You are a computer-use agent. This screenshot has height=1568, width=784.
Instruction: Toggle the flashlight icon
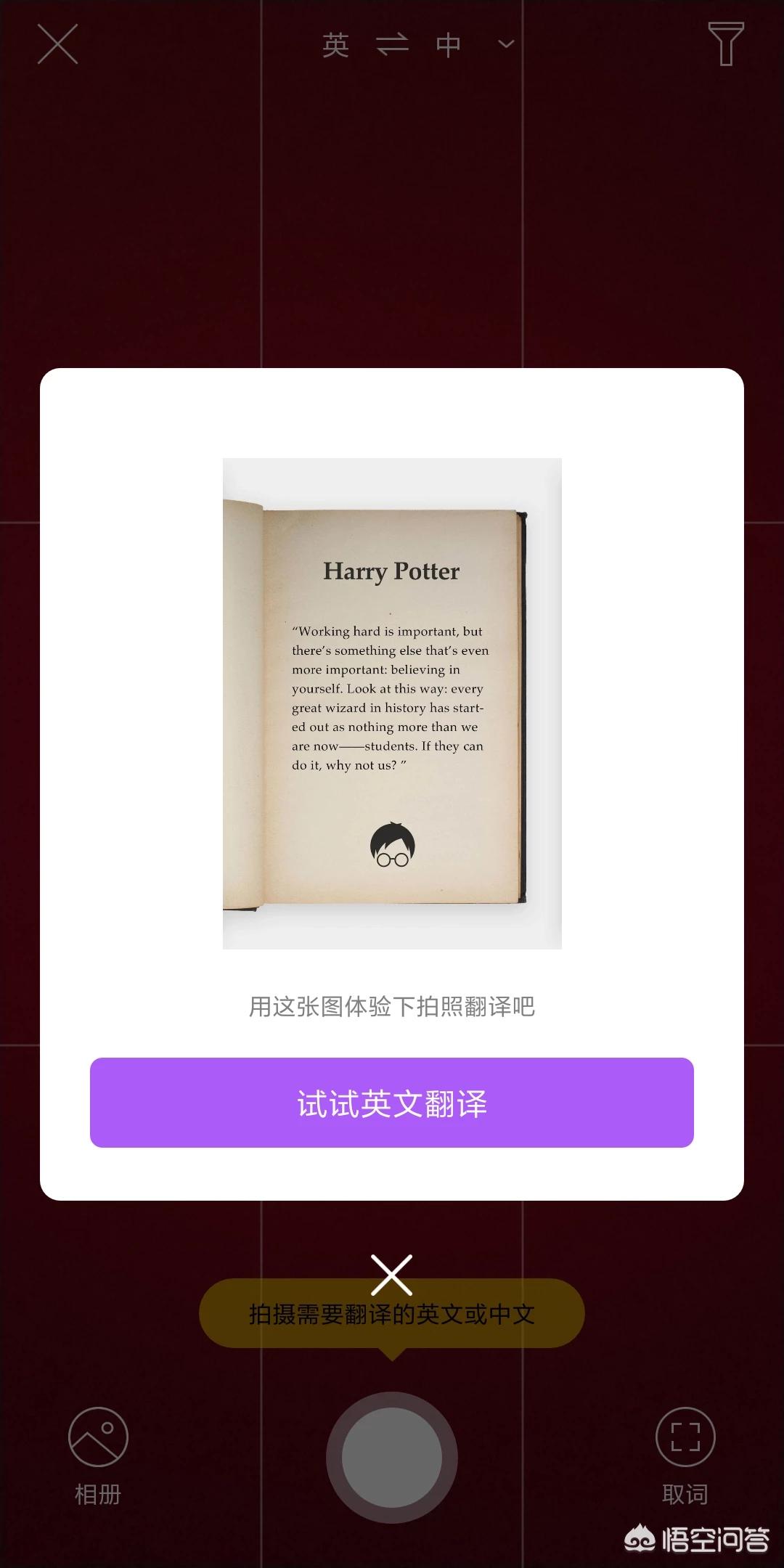coord(725,44)
